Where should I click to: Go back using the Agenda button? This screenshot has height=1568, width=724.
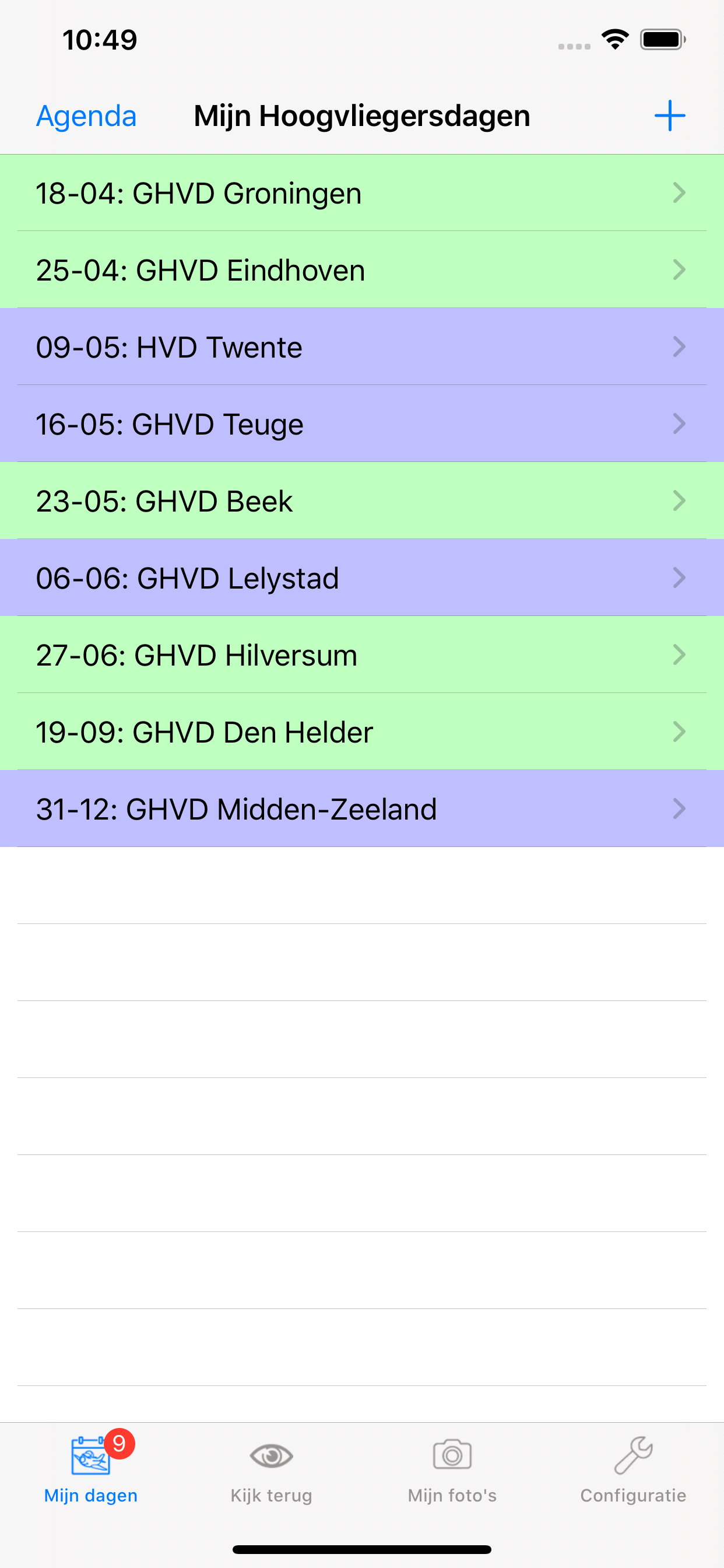point(86,116)
